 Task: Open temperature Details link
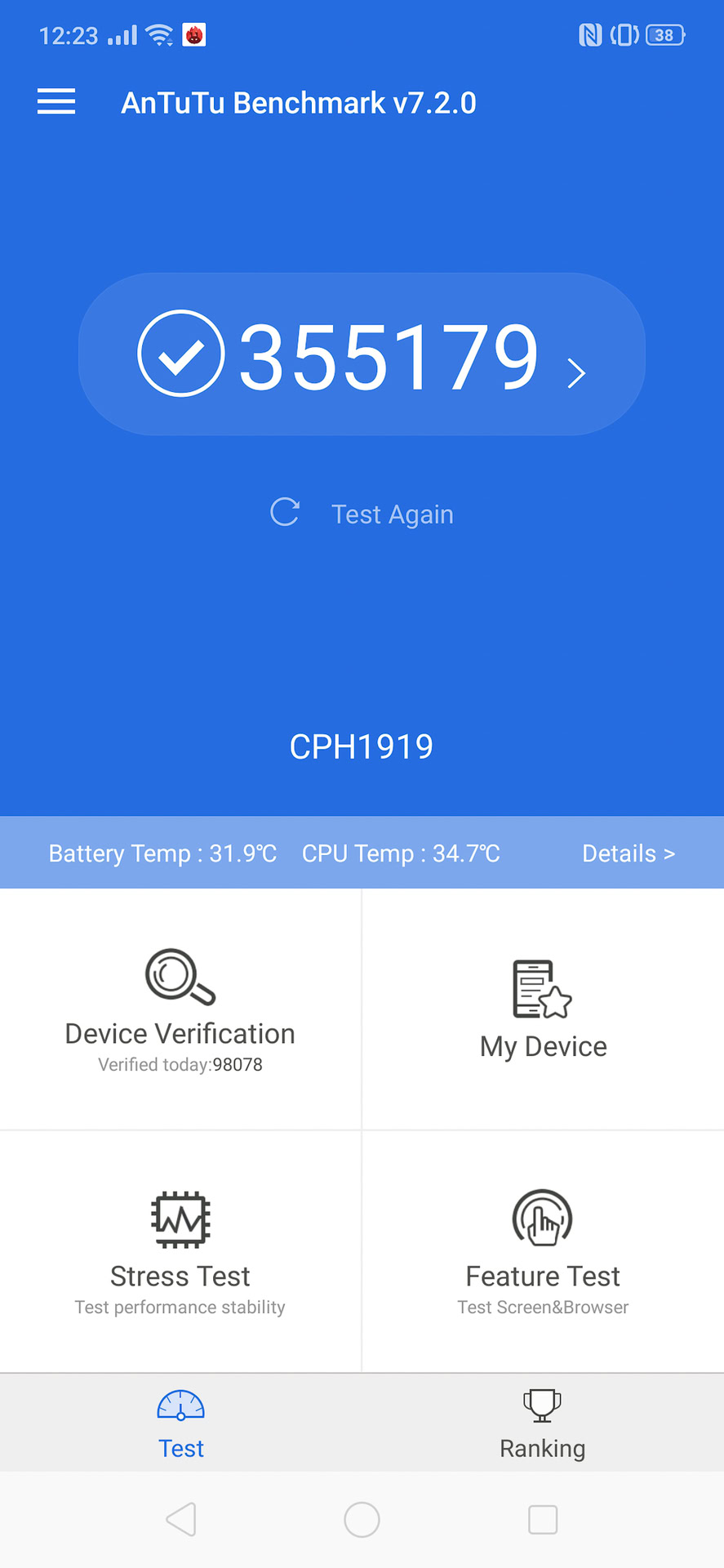tap(628, 853)
